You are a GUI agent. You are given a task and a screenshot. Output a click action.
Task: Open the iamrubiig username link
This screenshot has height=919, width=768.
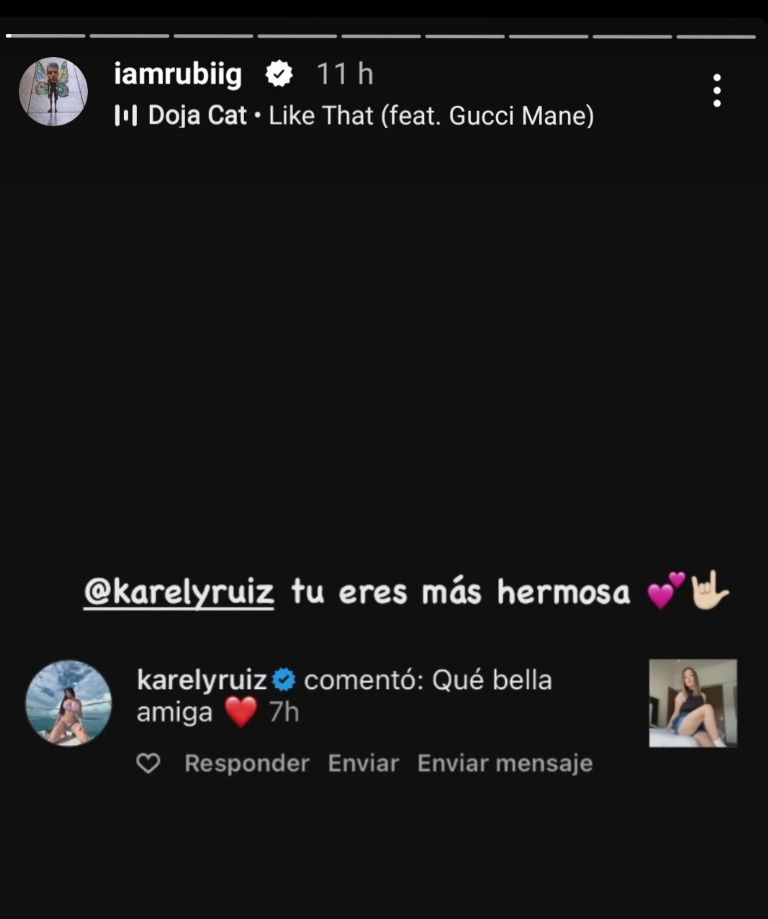[x=178, y=74]
